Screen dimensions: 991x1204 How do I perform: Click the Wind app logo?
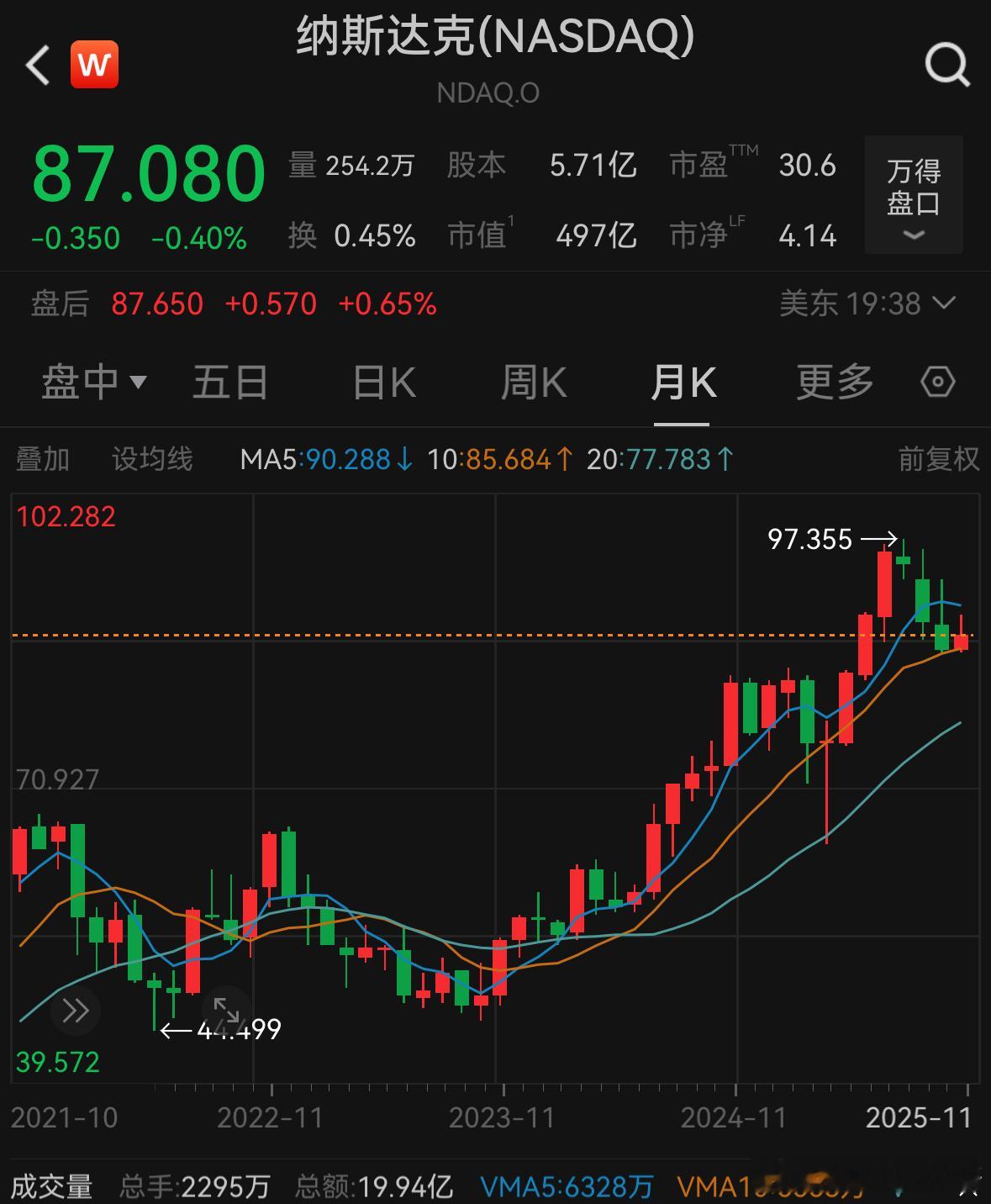tap(94, 64)
